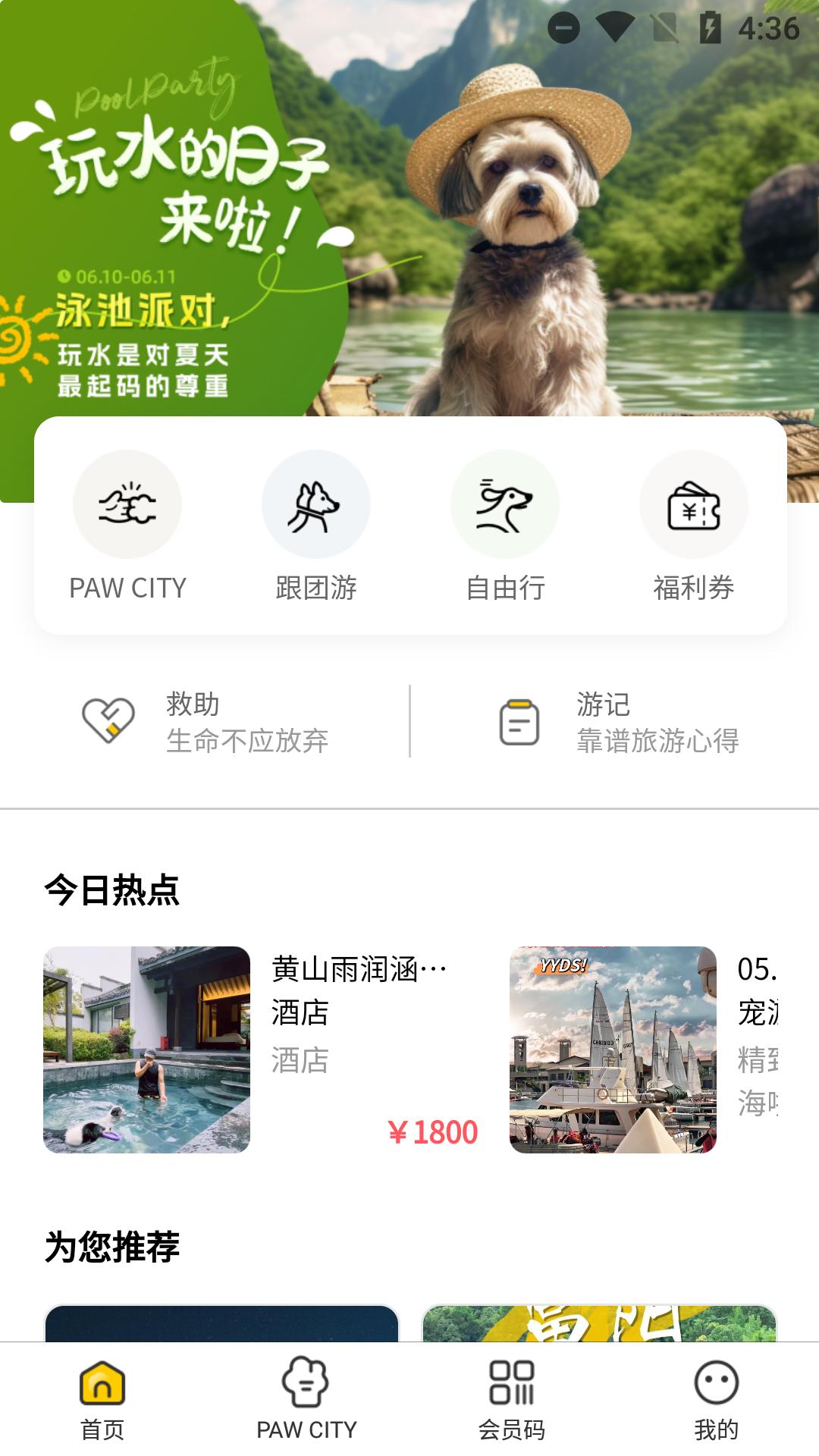
Task: Open 福利券 via the coupon wallet icon
Action: point(694,504)
